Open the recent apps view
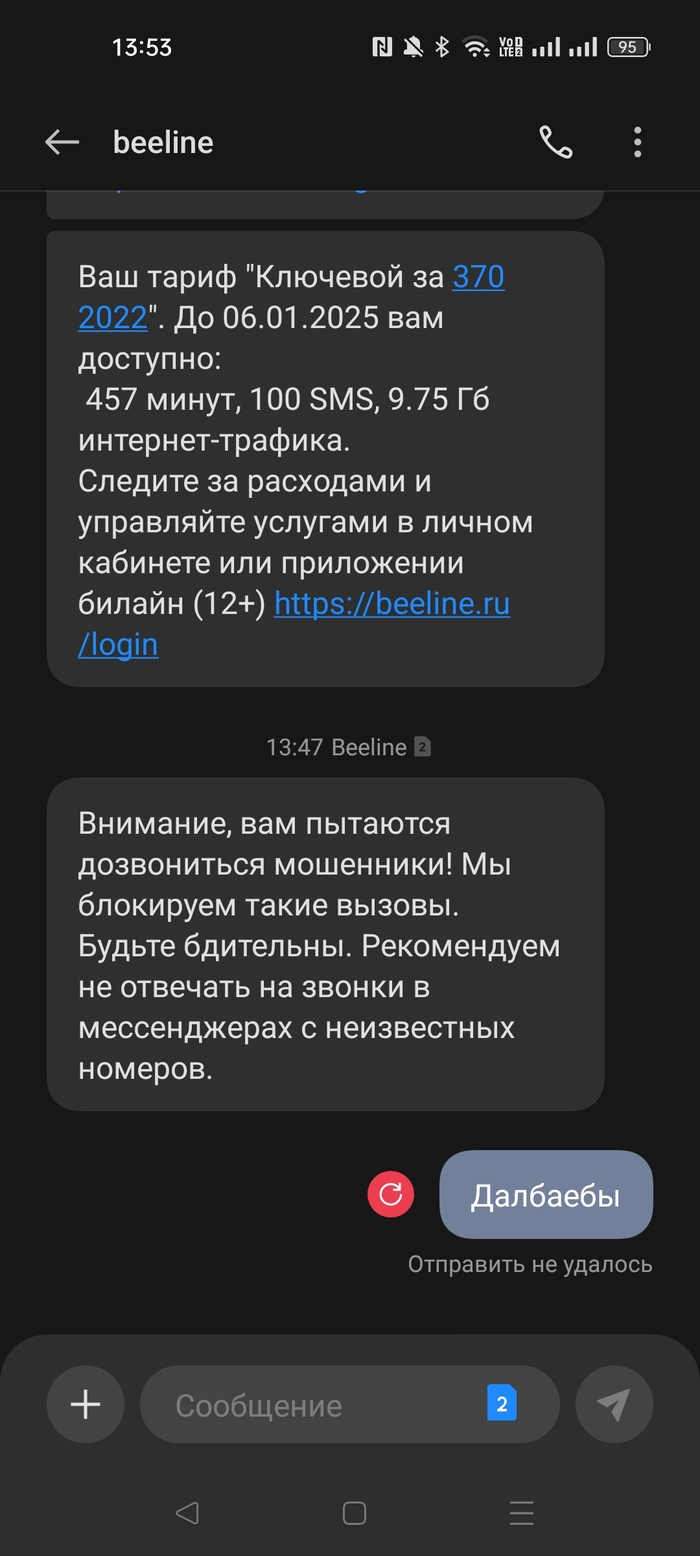 click(521, 1513)
